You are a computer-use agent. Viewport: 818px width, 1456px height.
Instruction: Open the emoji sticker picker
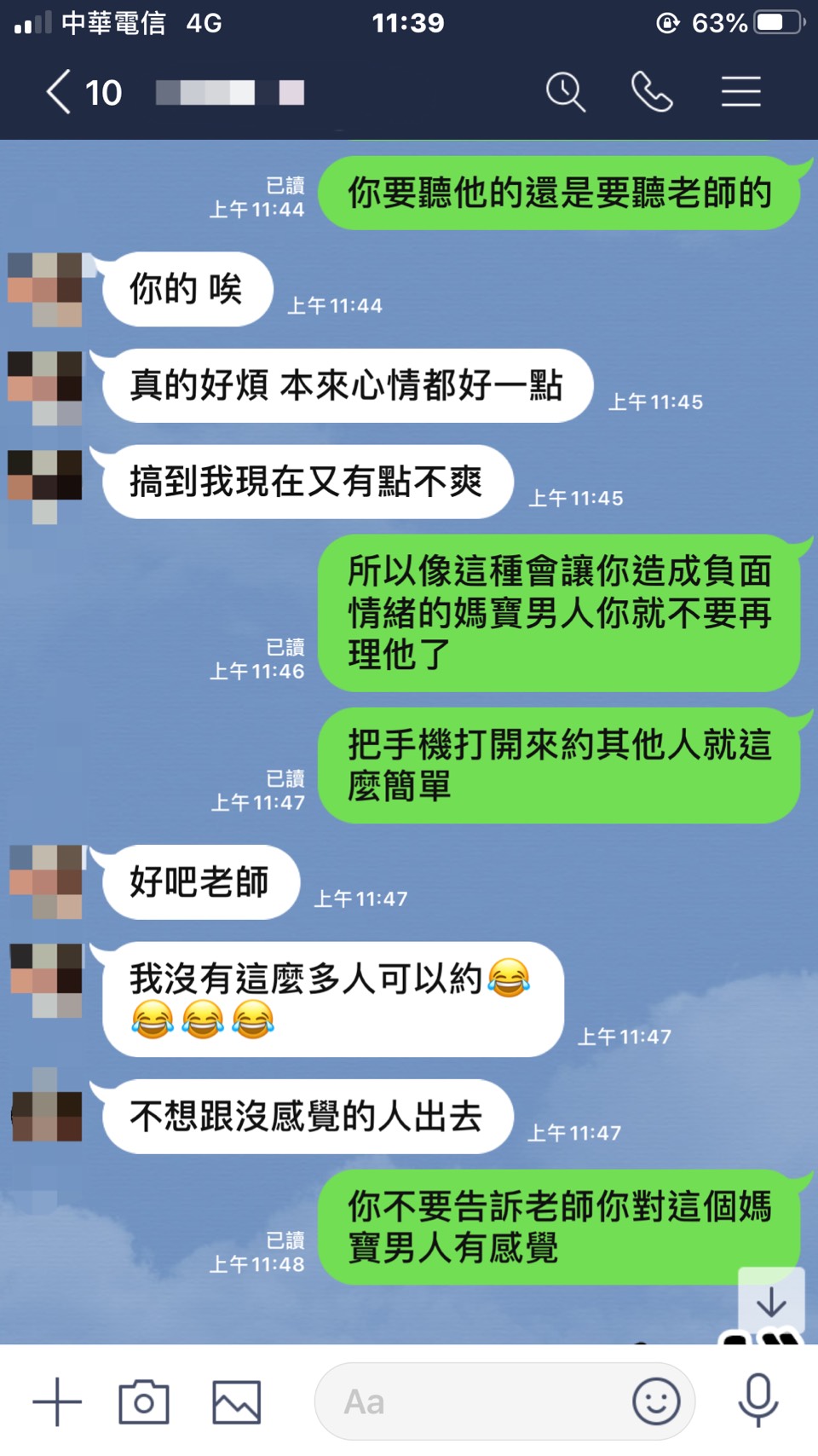(656, 1401)
